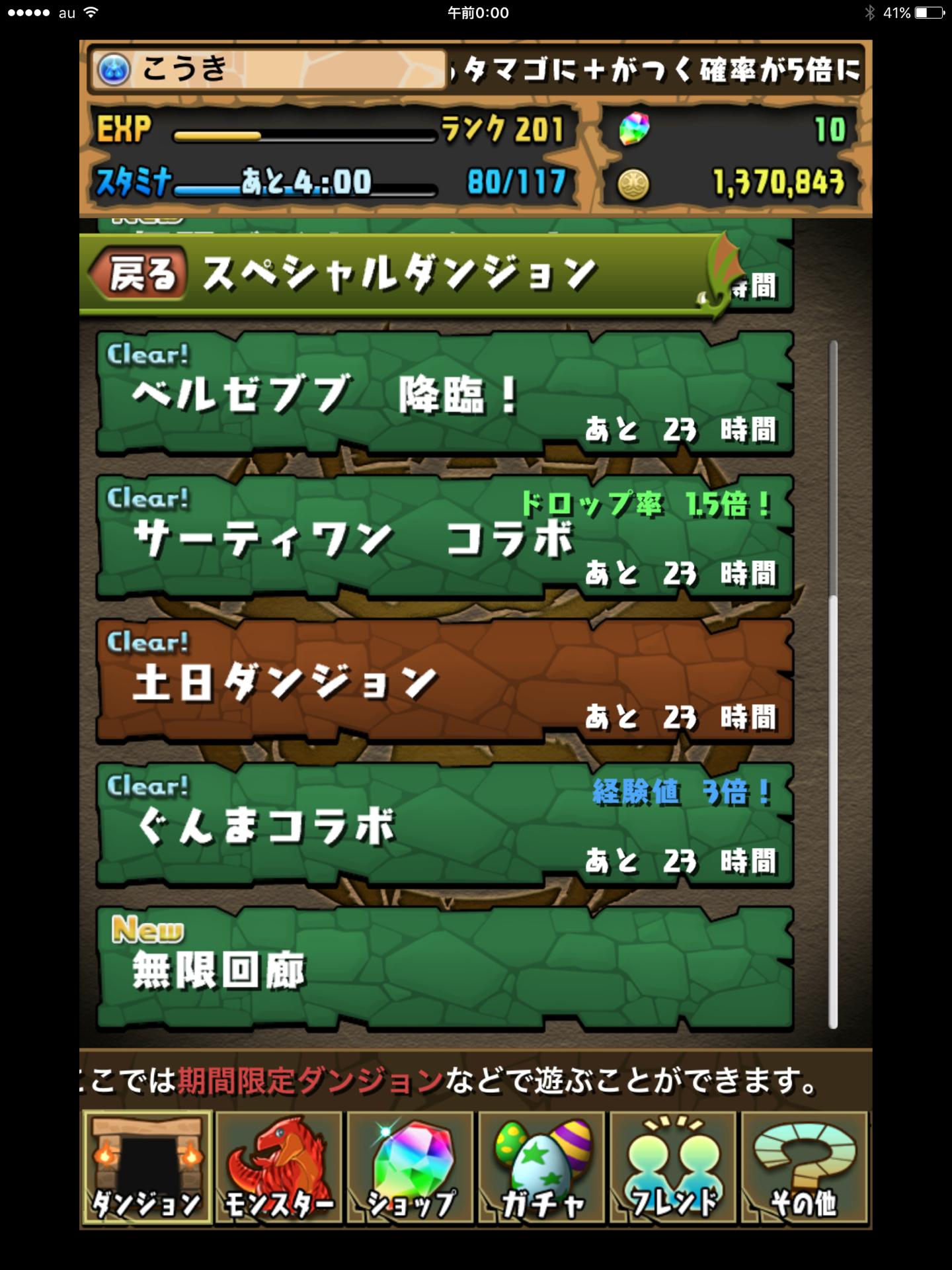Viewport: 952px width, 1270px height.
Task: Open the ベルゼブブ 降臨！ dungeon
Action: tap(444, 394)
